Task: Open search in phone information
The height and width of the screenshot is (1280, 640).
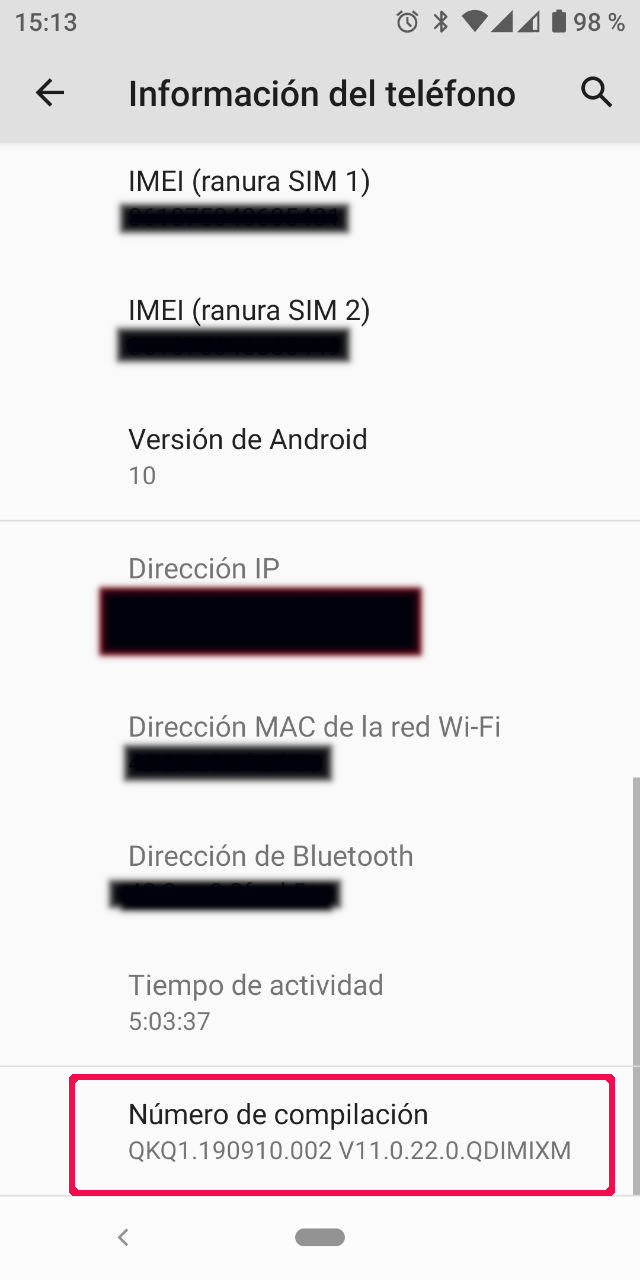Action: [596, 92]
